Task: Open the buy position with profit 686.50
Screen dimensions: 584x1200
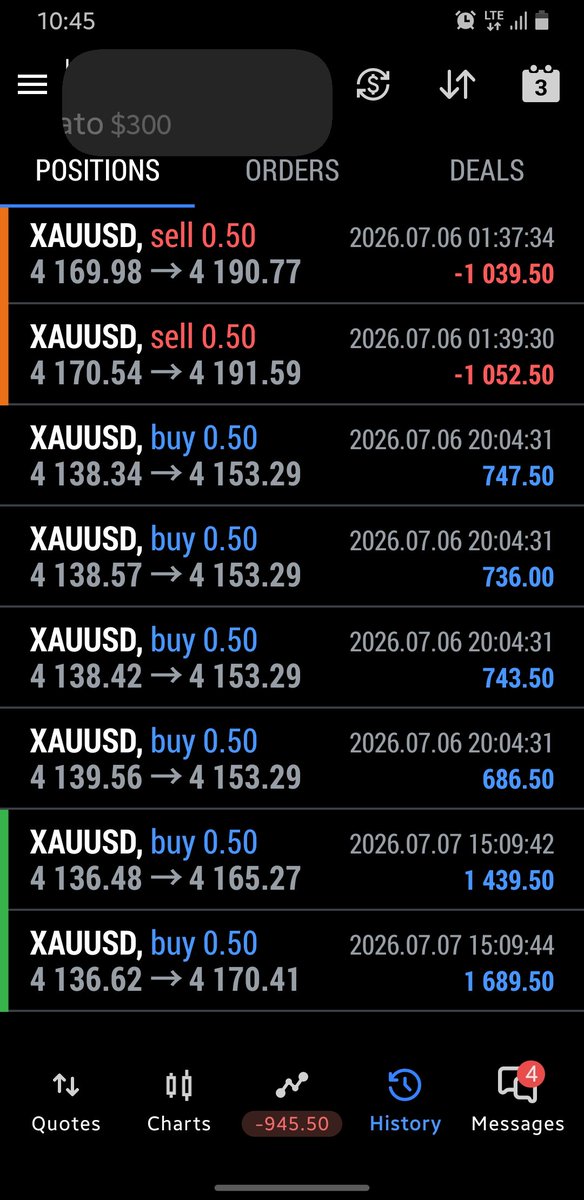Action: [x=292, y=759]
